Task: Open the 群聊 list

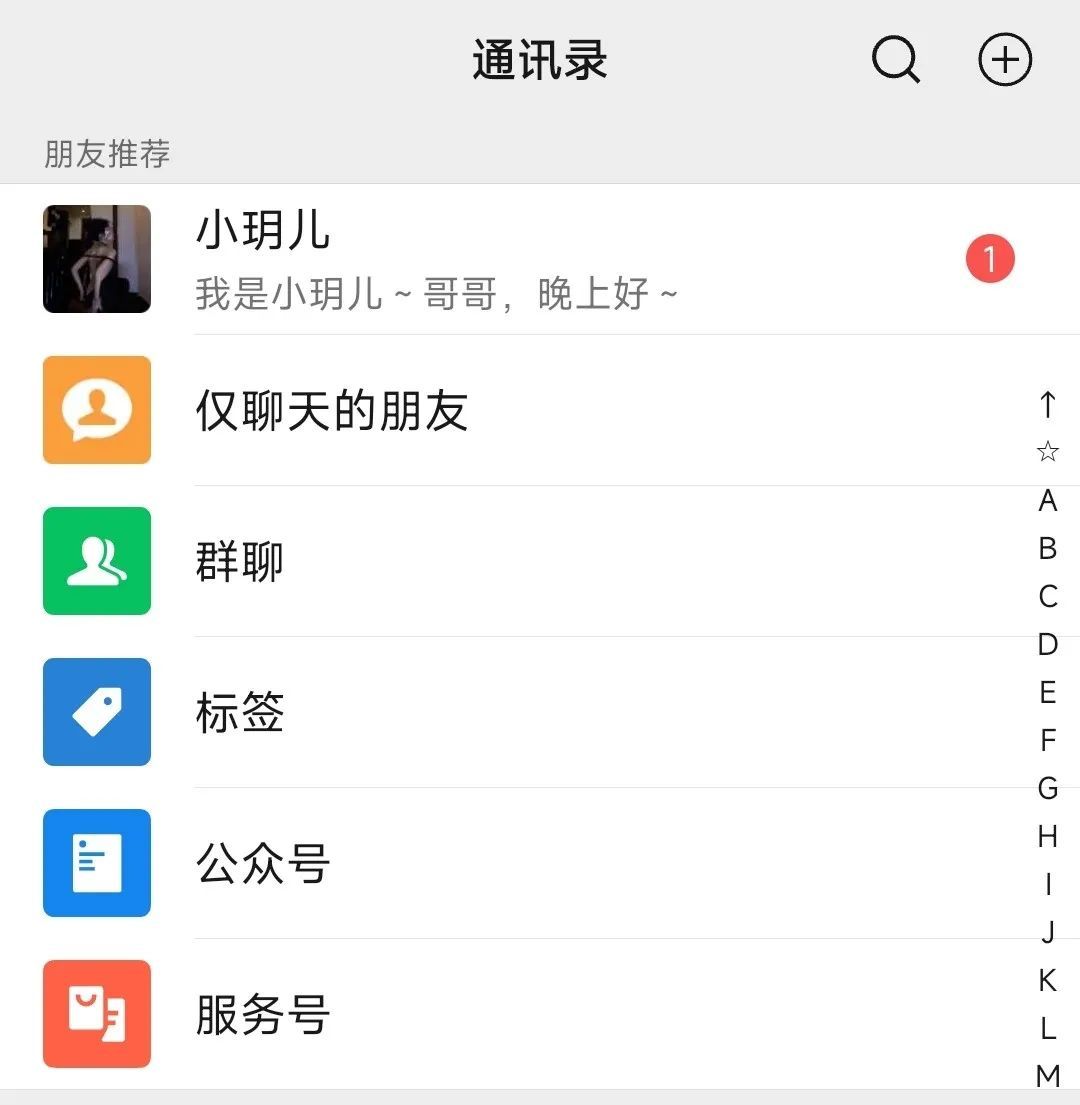Action: tap(238, 562)
